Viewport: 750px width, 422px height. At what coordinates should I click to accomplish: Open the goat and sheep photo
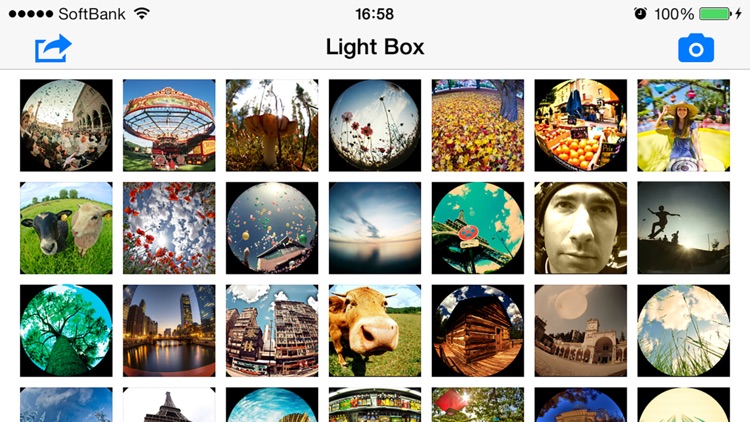[x=66, y=228]
